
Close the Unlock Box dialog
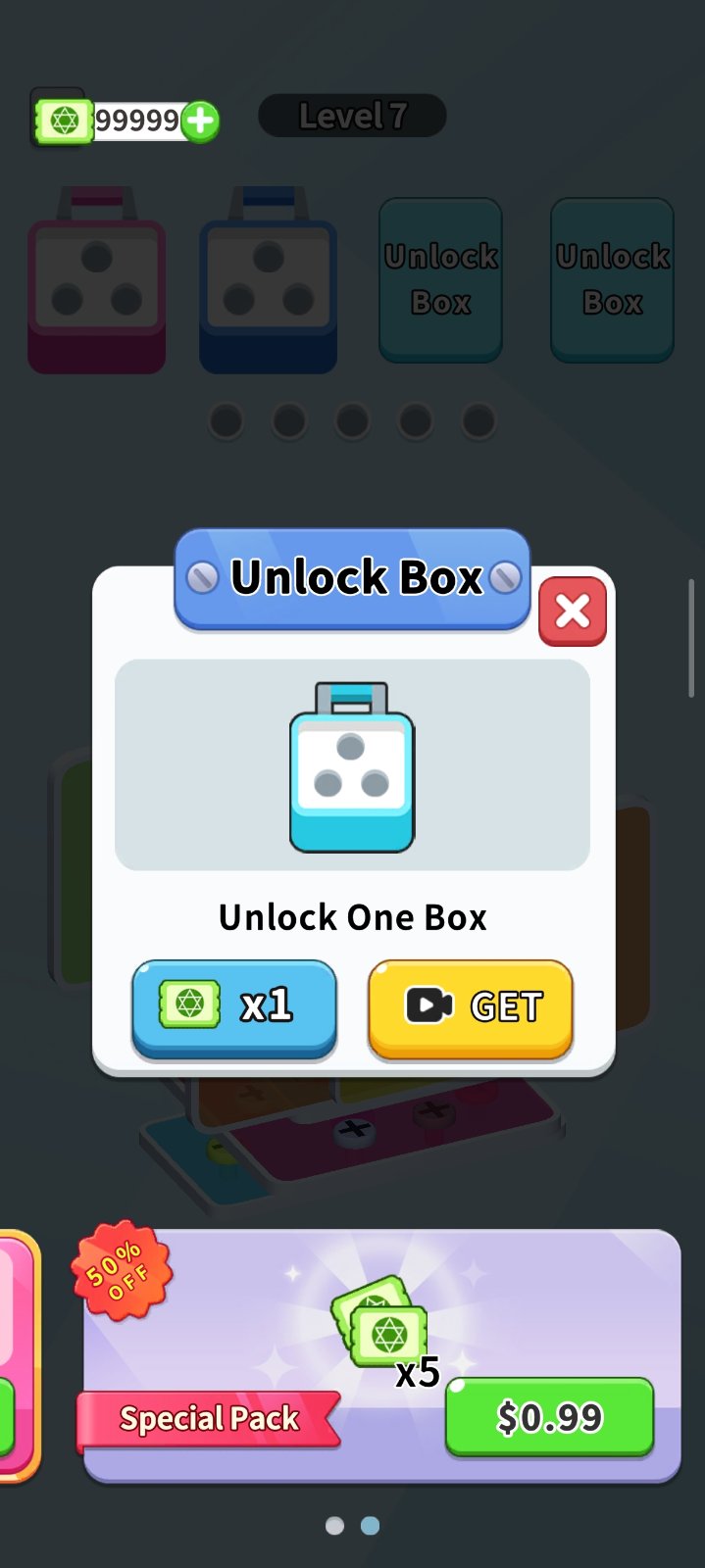coord(573,612)
